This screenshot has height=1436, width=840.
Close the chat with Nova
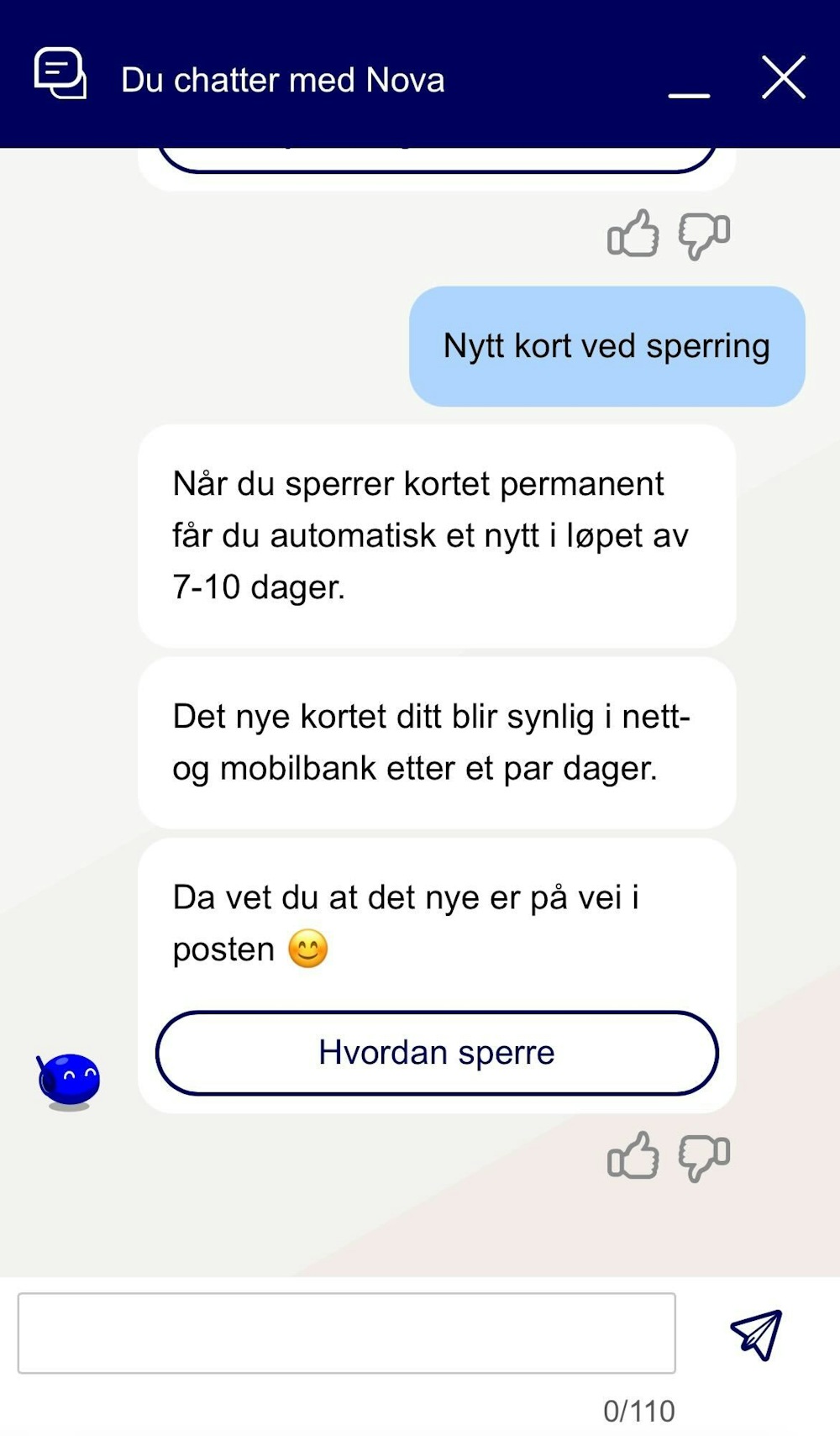(x=783, y=77)
